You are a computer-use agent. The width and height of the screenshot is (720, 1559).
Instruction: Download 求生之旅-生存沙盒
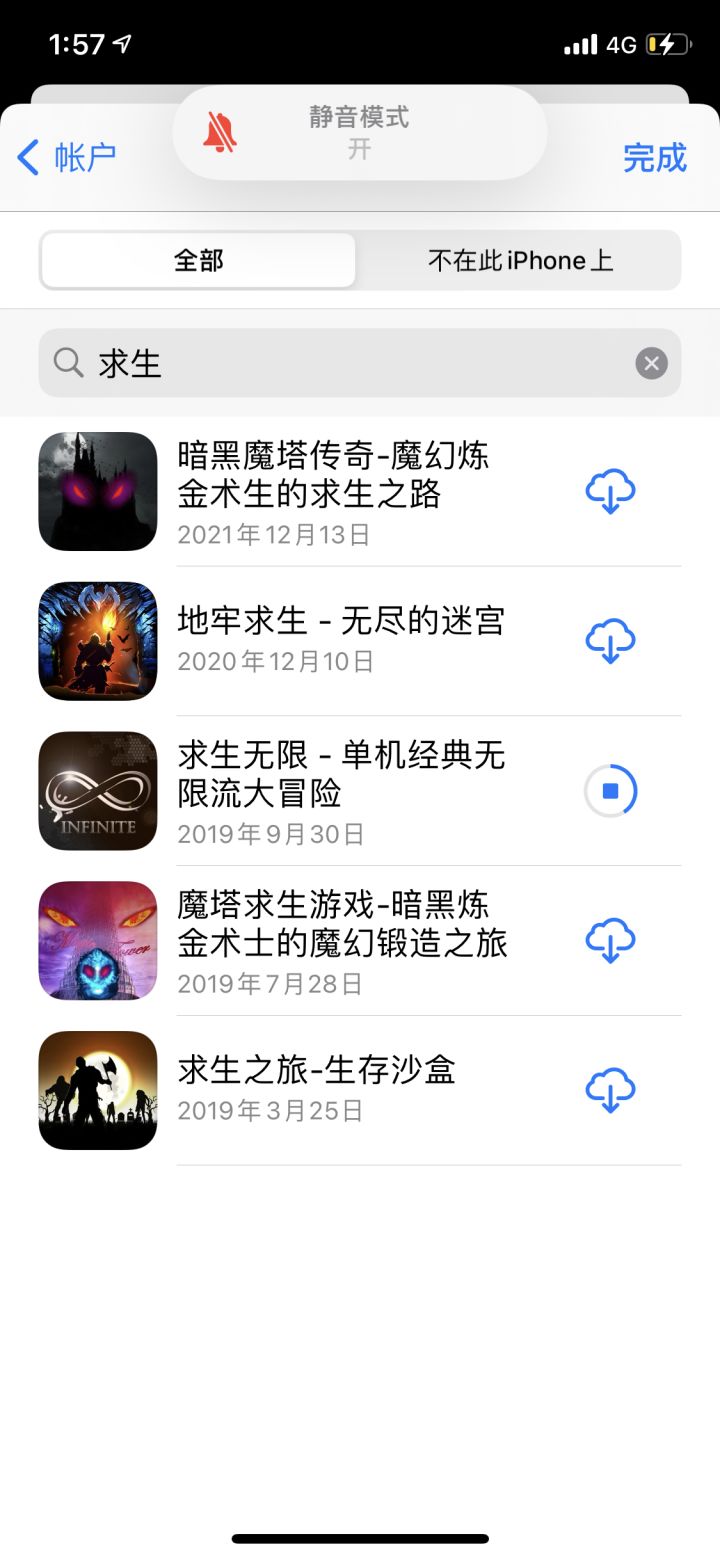610,1090
